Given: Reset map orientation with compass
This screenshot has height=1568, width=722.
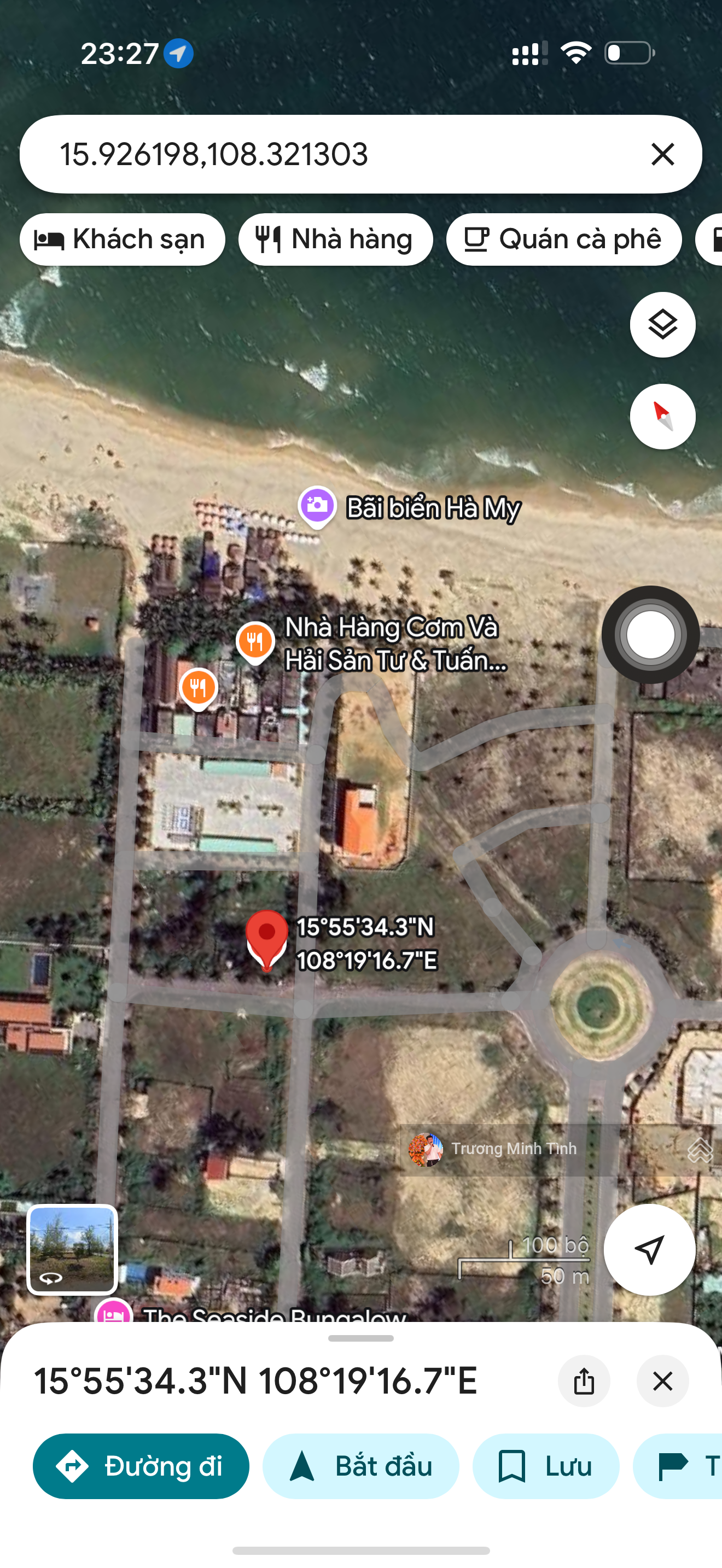Looking at the screenshot, I should click(662, 417).
